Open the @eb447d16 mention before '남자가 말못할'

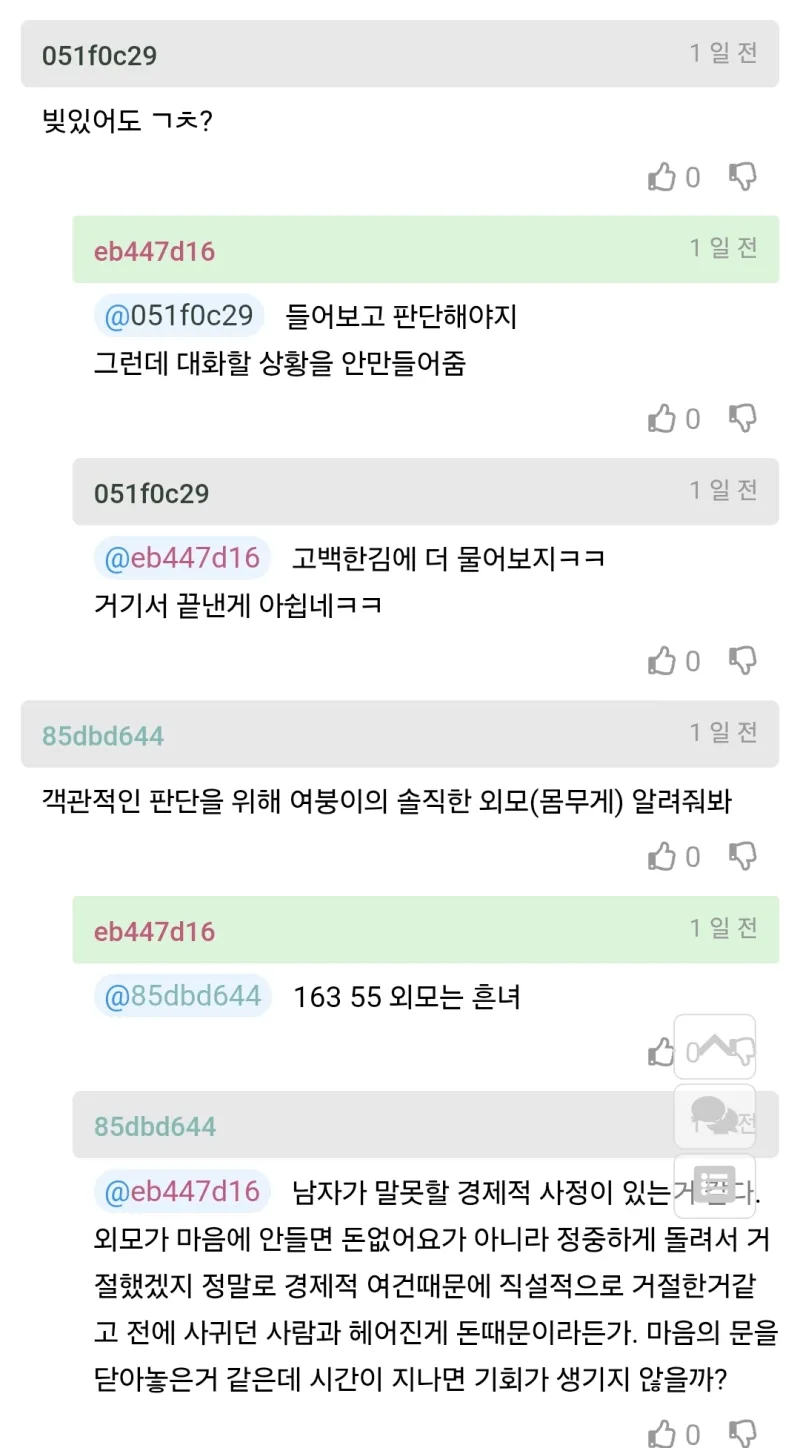[182, 1191]
